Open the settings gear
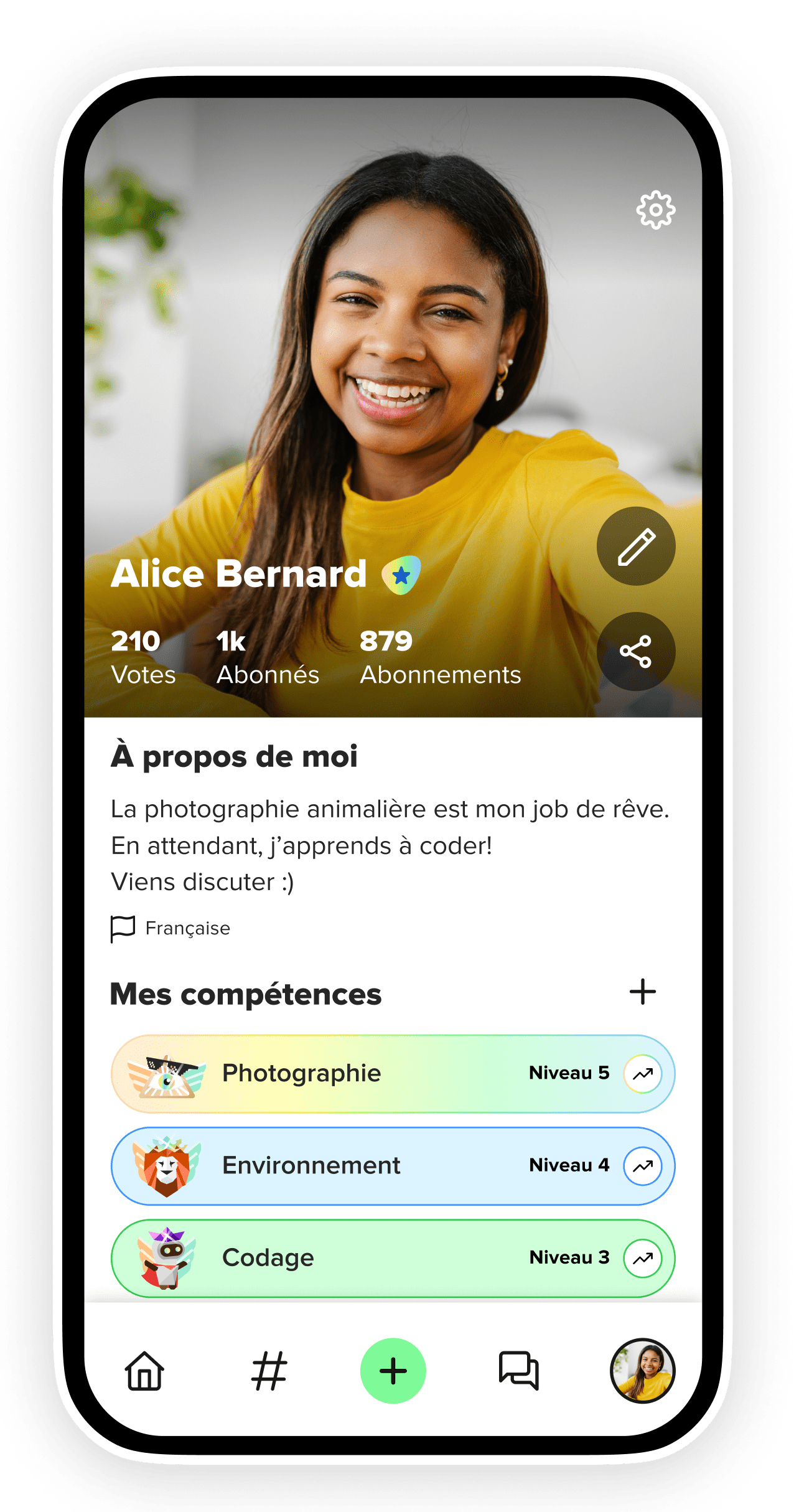 click(655, 210)
